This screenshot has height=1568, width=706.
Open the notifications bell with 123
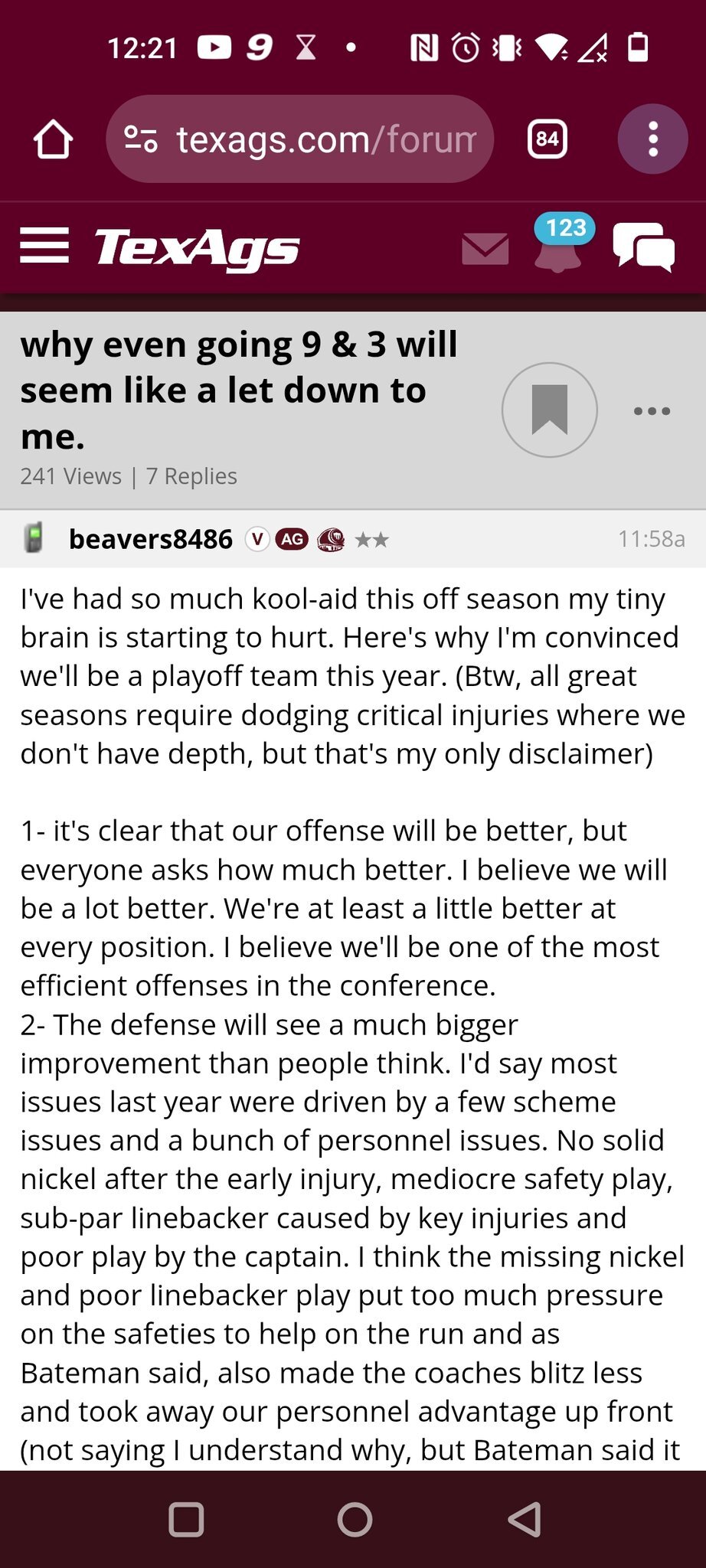[561, 243]
